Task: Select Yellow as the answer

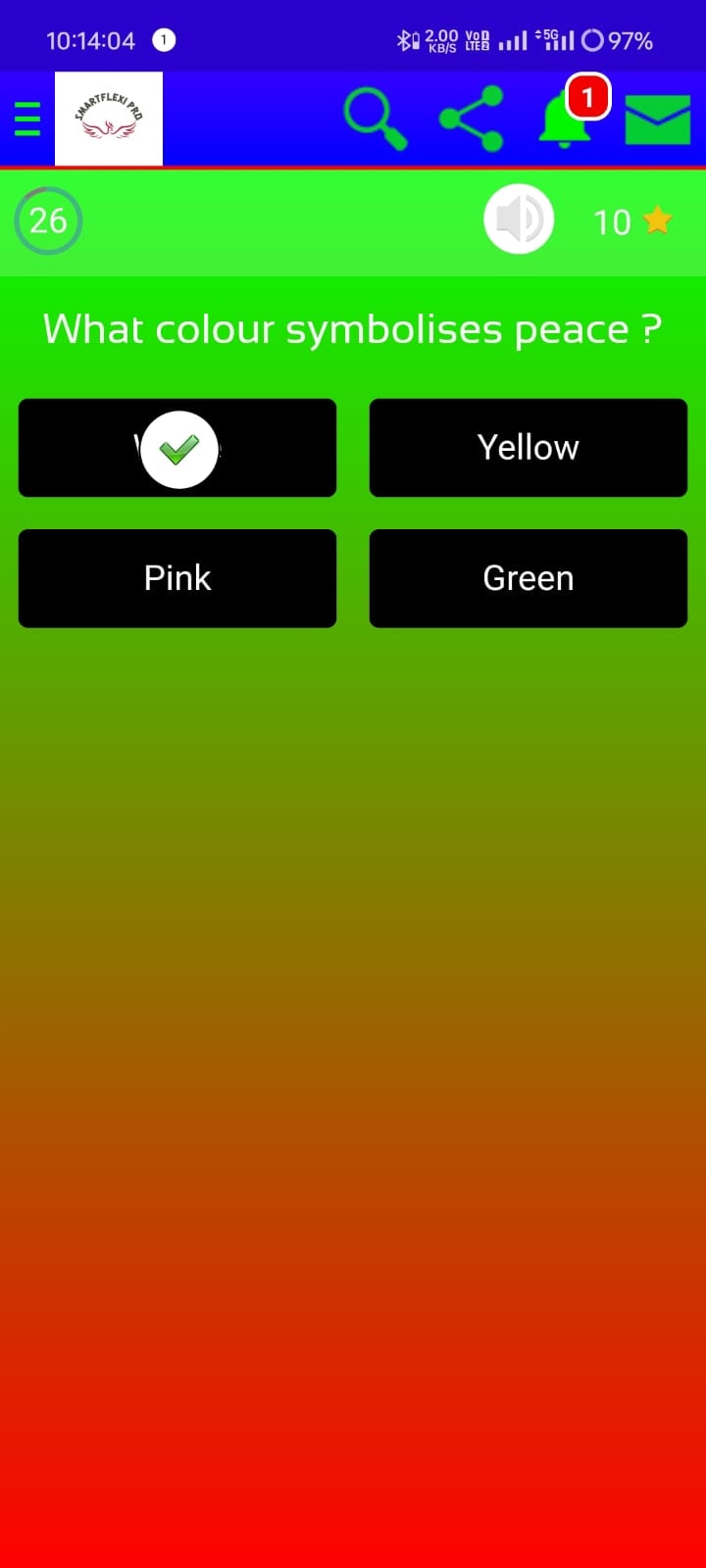Action: click(x=528, y=448)
